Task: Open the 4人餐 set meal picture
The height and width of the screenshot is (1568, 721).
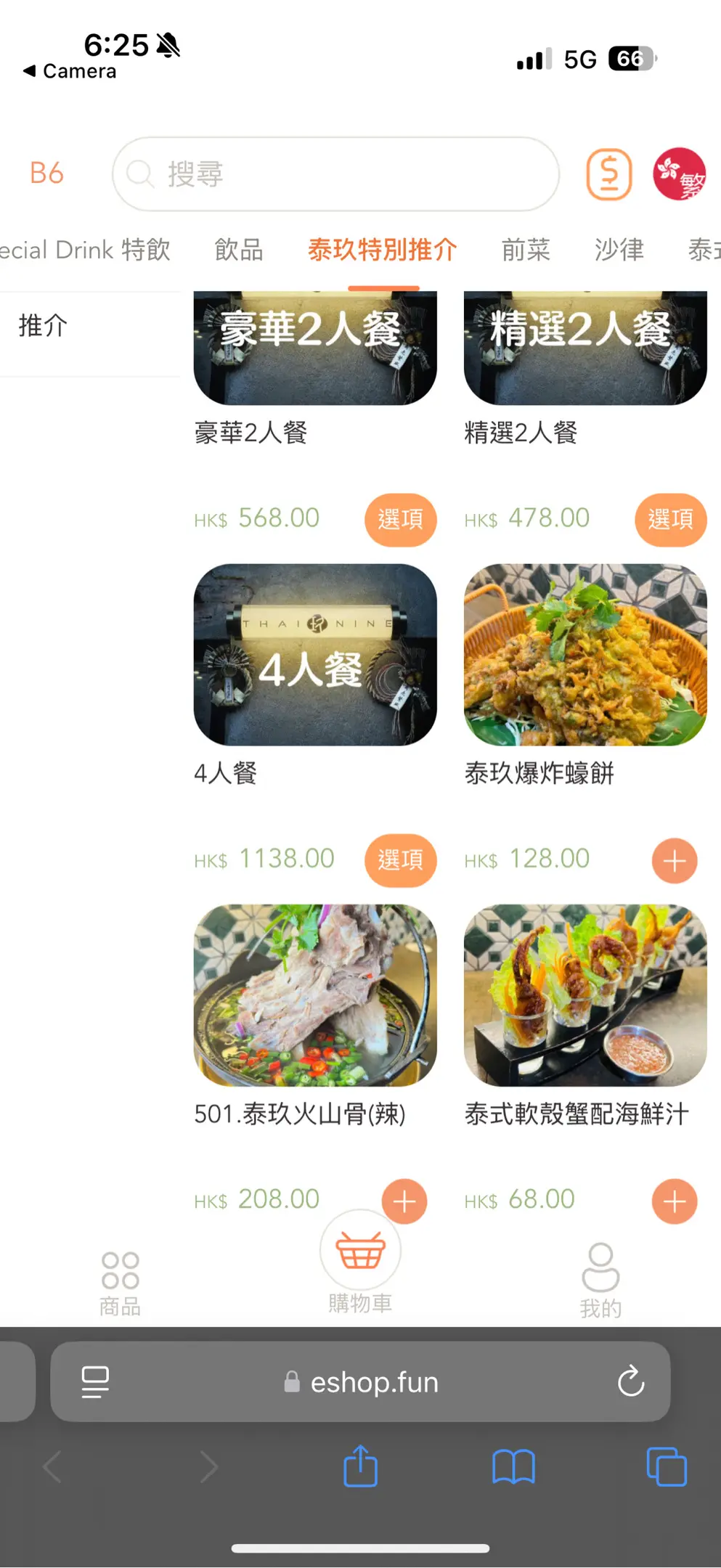Action: (x=315, y=655)
